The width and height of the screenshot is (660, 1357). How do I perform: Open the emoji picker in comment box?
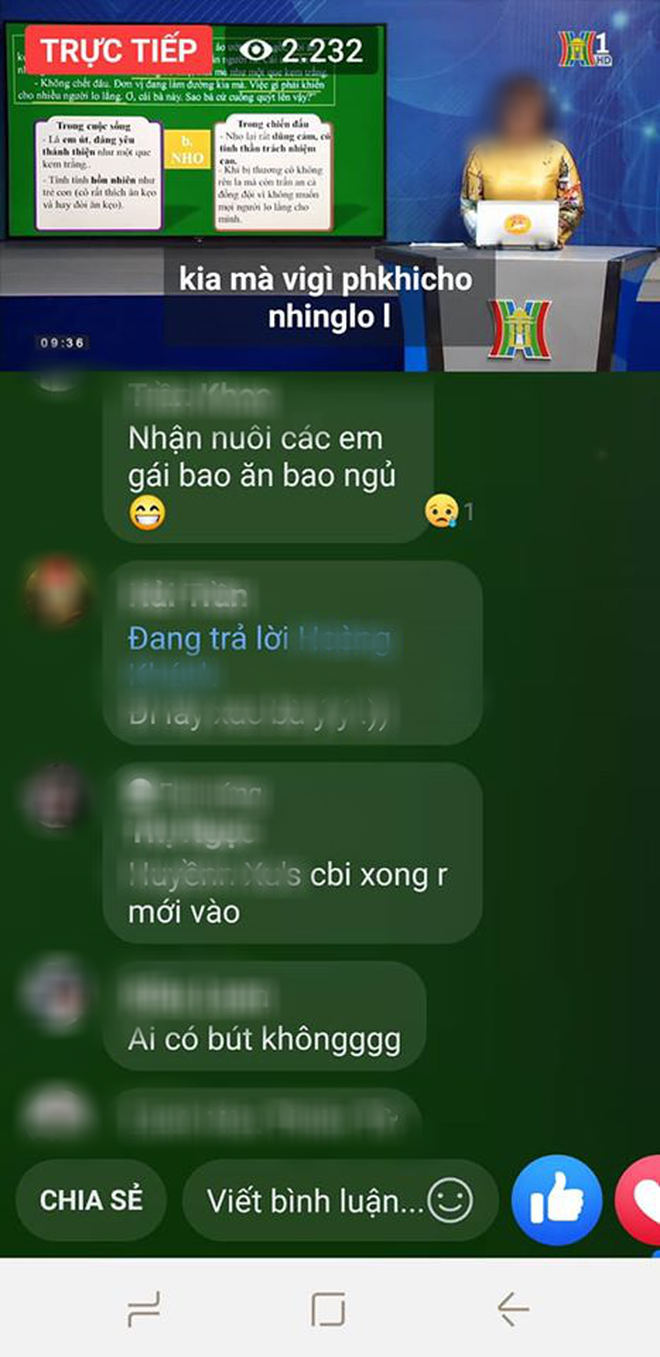[449, 1199]
